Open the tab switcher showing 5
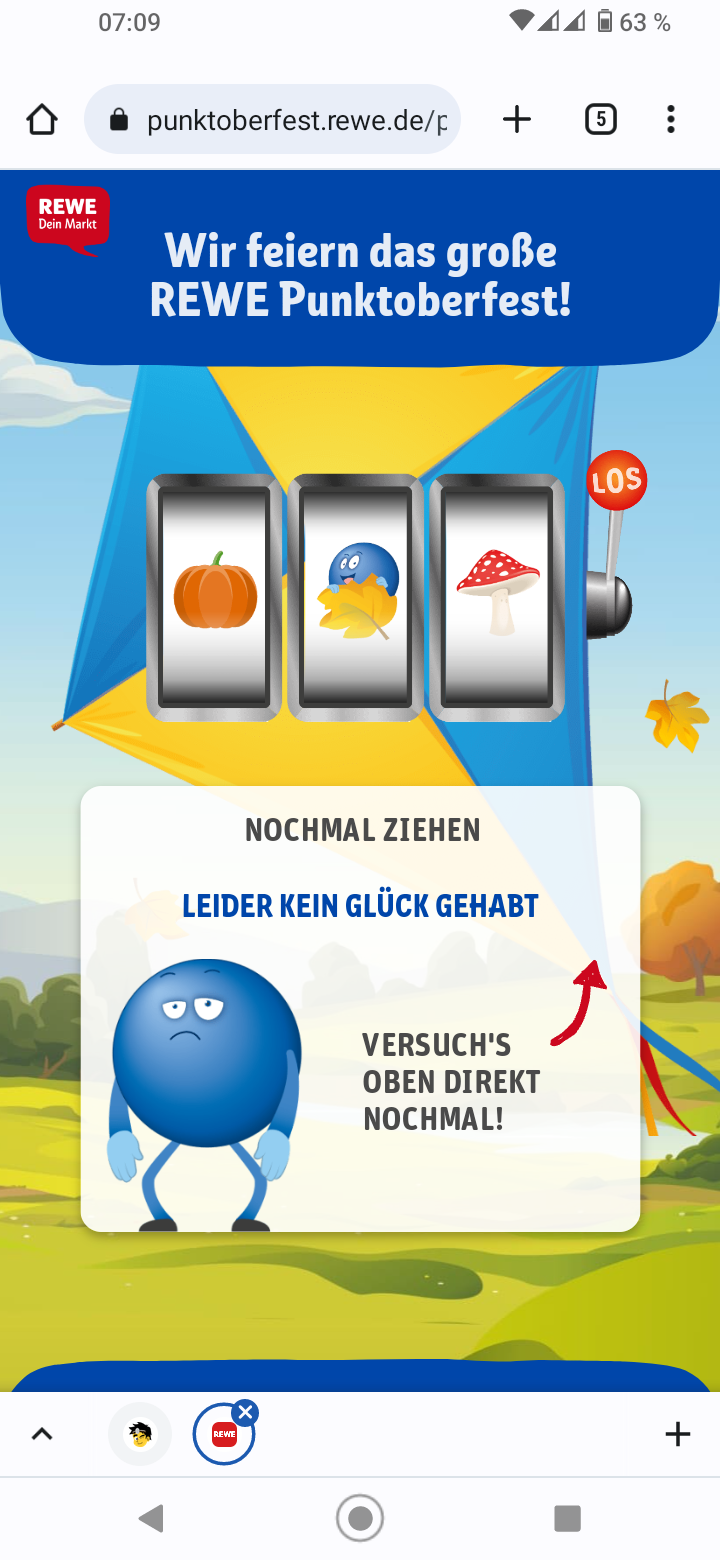The height and width of the screenshot is (1560, 720). pyautogui.click(x=600, y=120)
